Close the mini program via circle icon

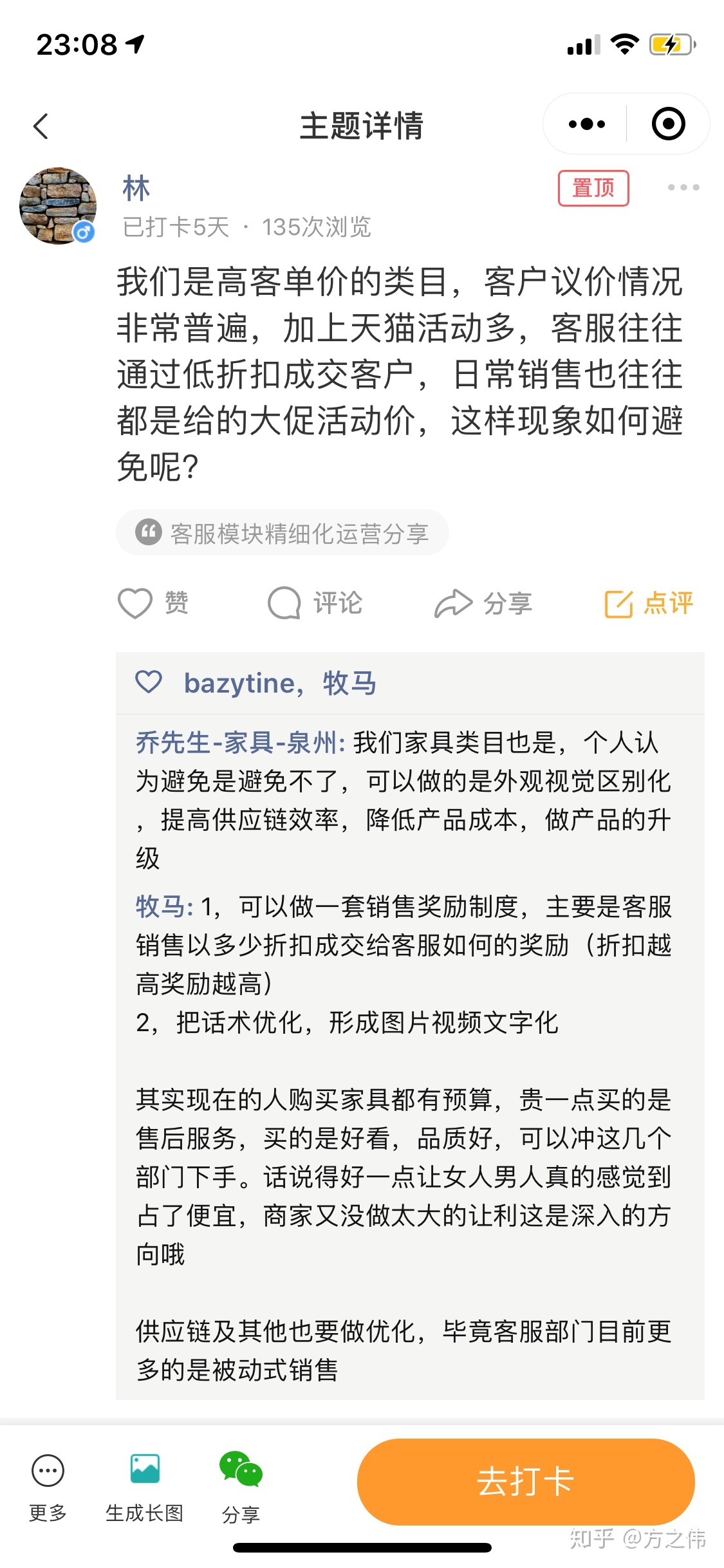click(x=668, y=124)
